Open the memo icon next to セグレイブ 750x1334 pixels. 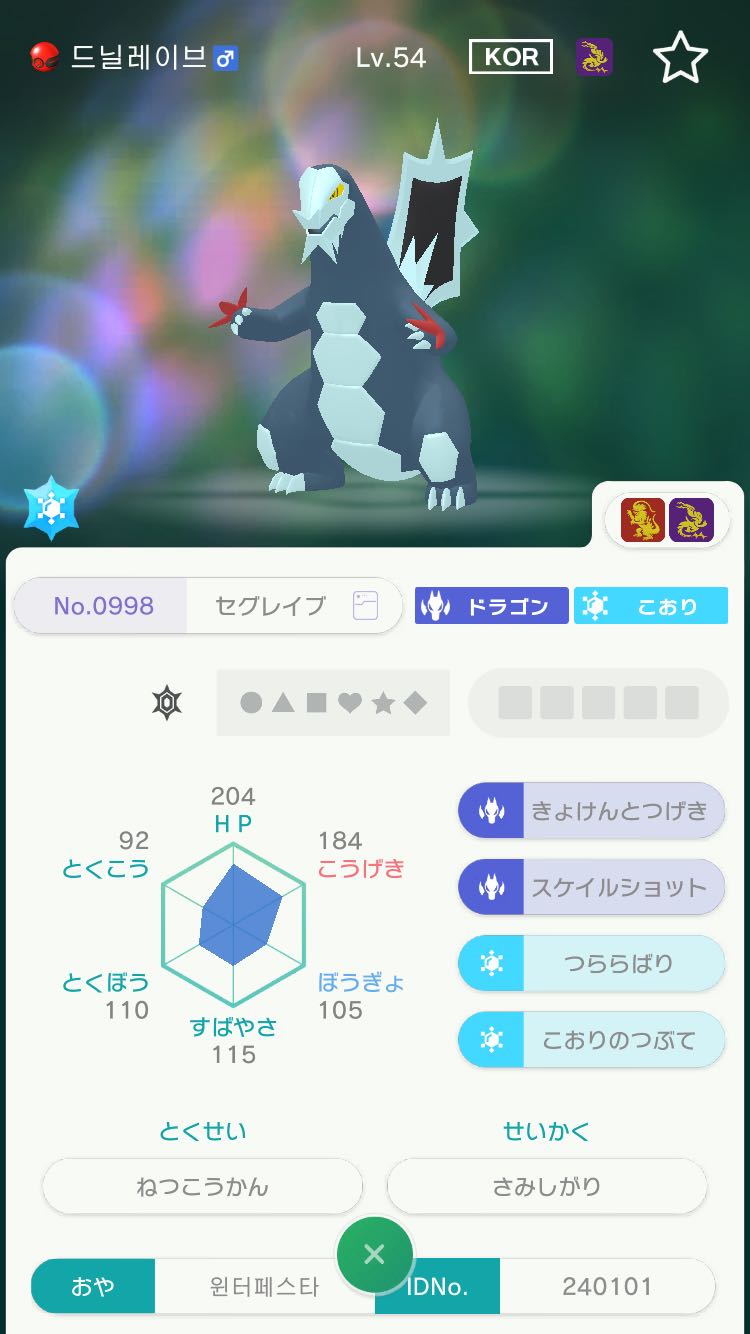tap(365, 606)
